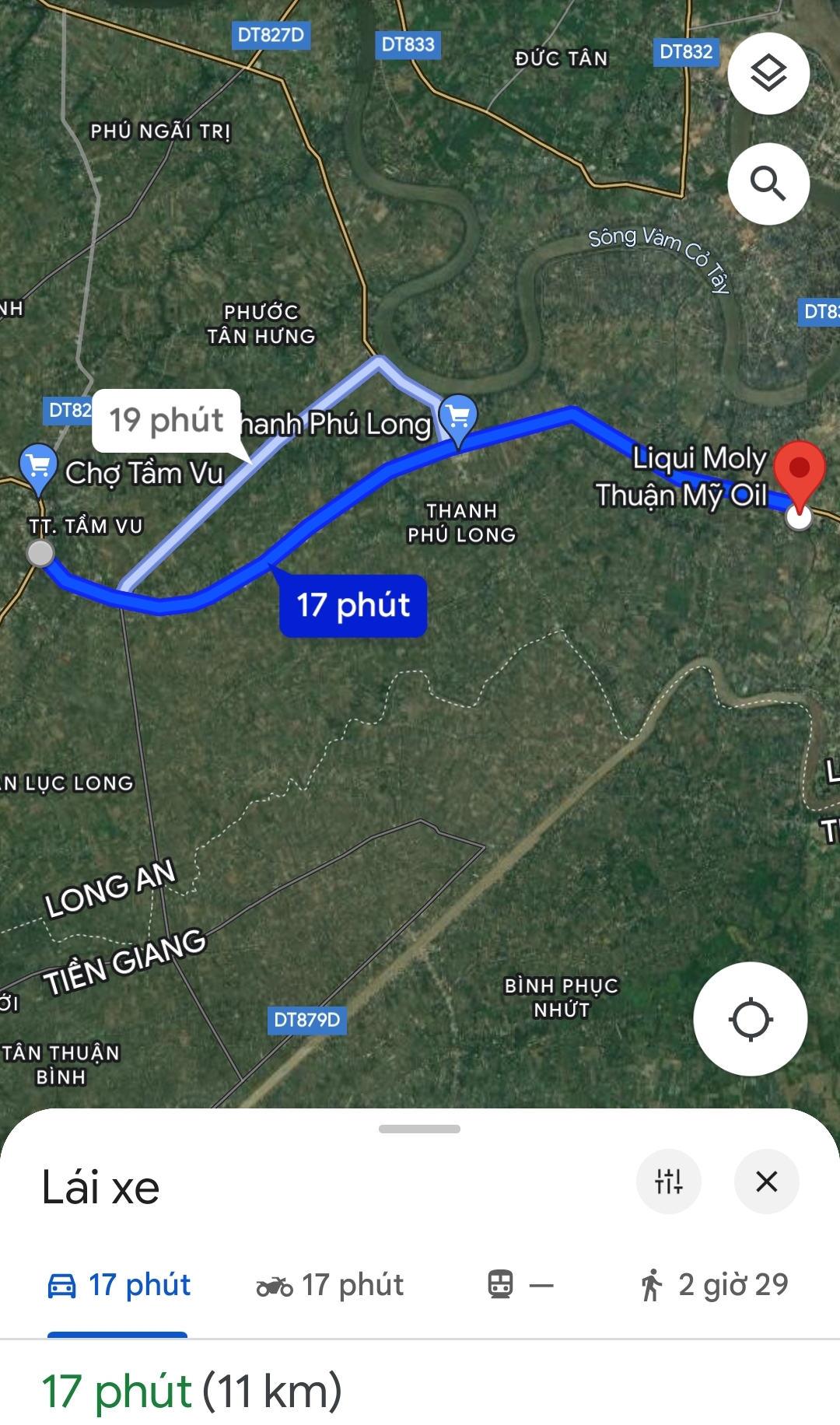Switch to motorbike 17 phút tab
The width and height of the screenshot is (840, 1425).
pos(330,1285)
